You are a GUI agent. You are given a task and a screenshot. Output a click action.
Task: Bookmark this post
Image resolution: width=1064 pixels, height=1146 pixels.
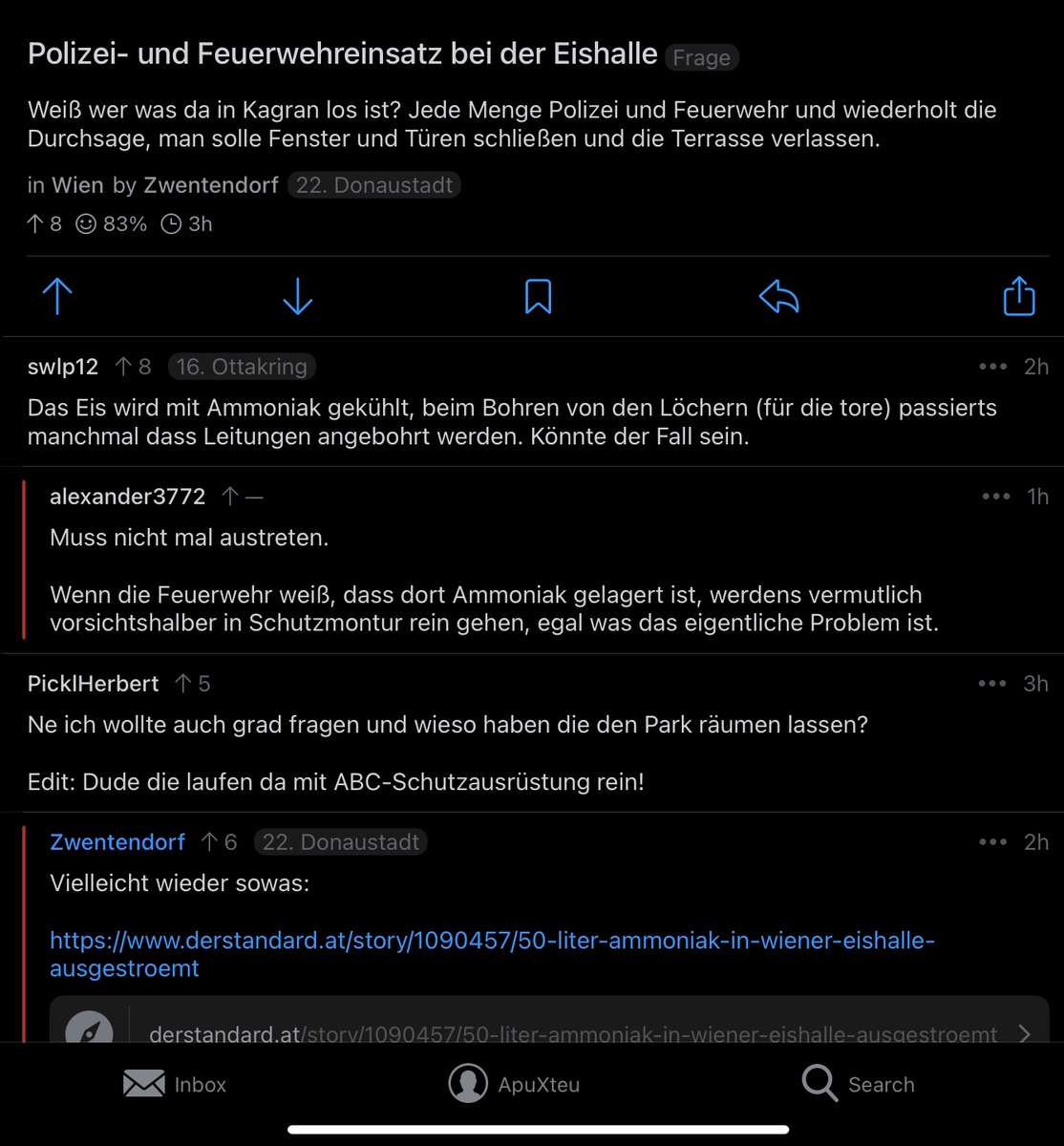point(539,297)
